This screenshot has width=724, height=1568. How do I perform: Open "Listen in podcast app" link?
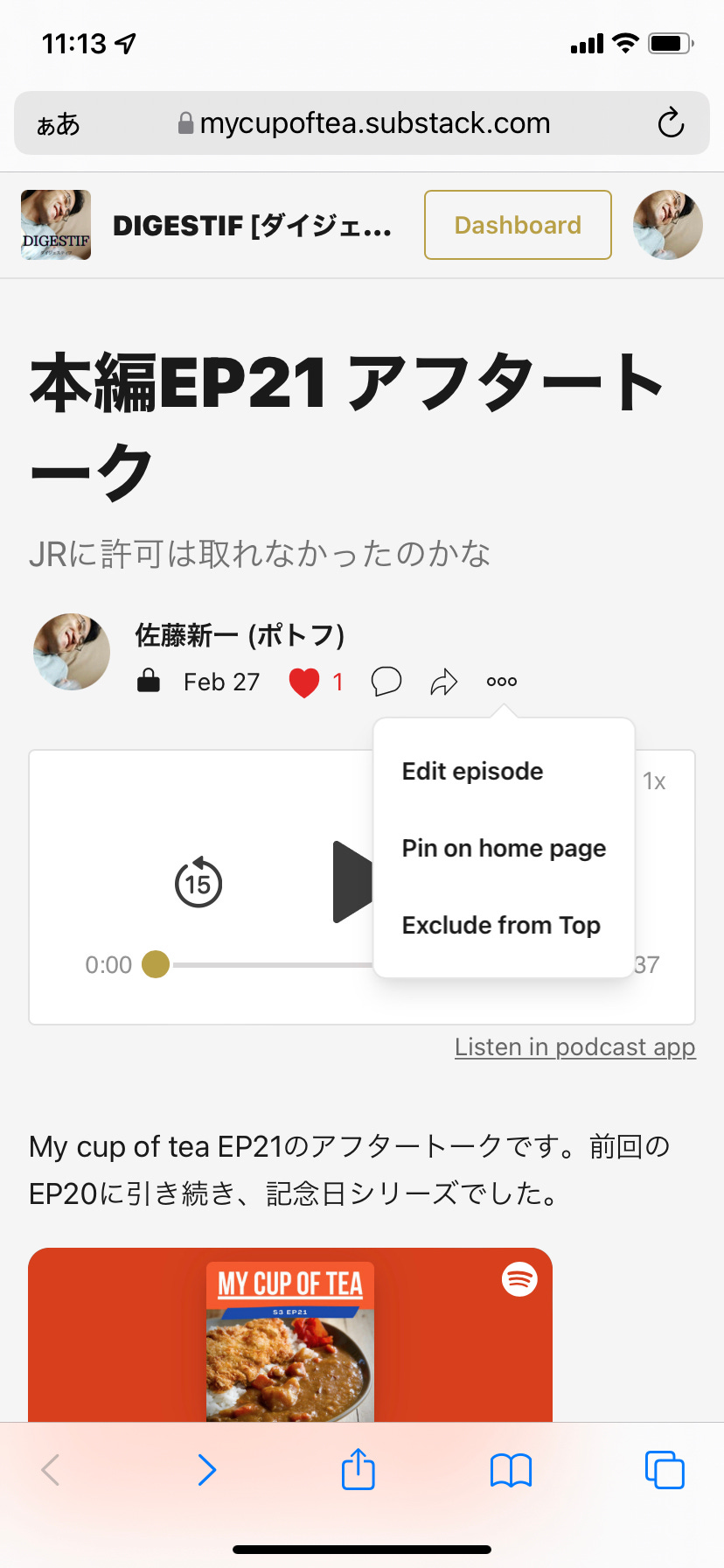pyautogui.click(x=574, y=1046)
